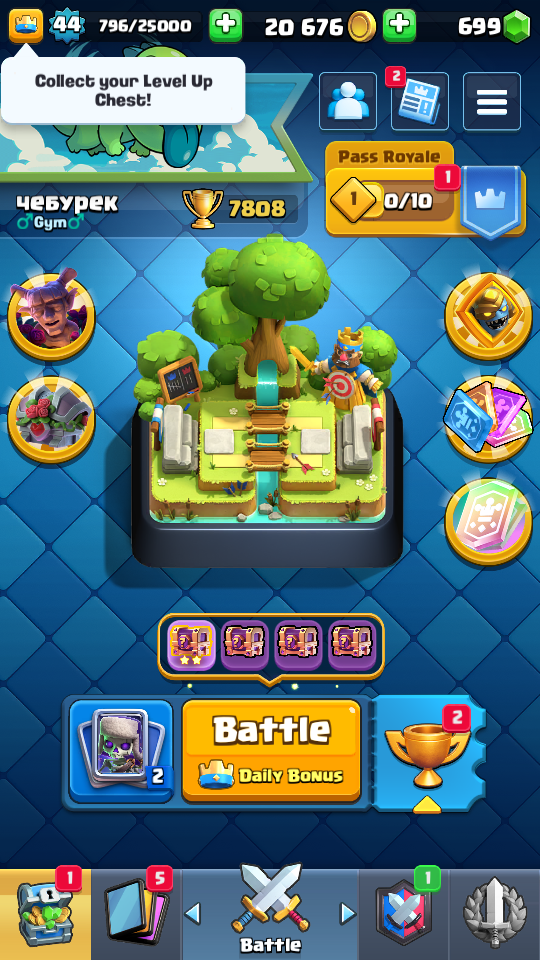This screenshot has height=960, width=540.
Task: Open the Pass Royale banner
Action: point(425,190)
